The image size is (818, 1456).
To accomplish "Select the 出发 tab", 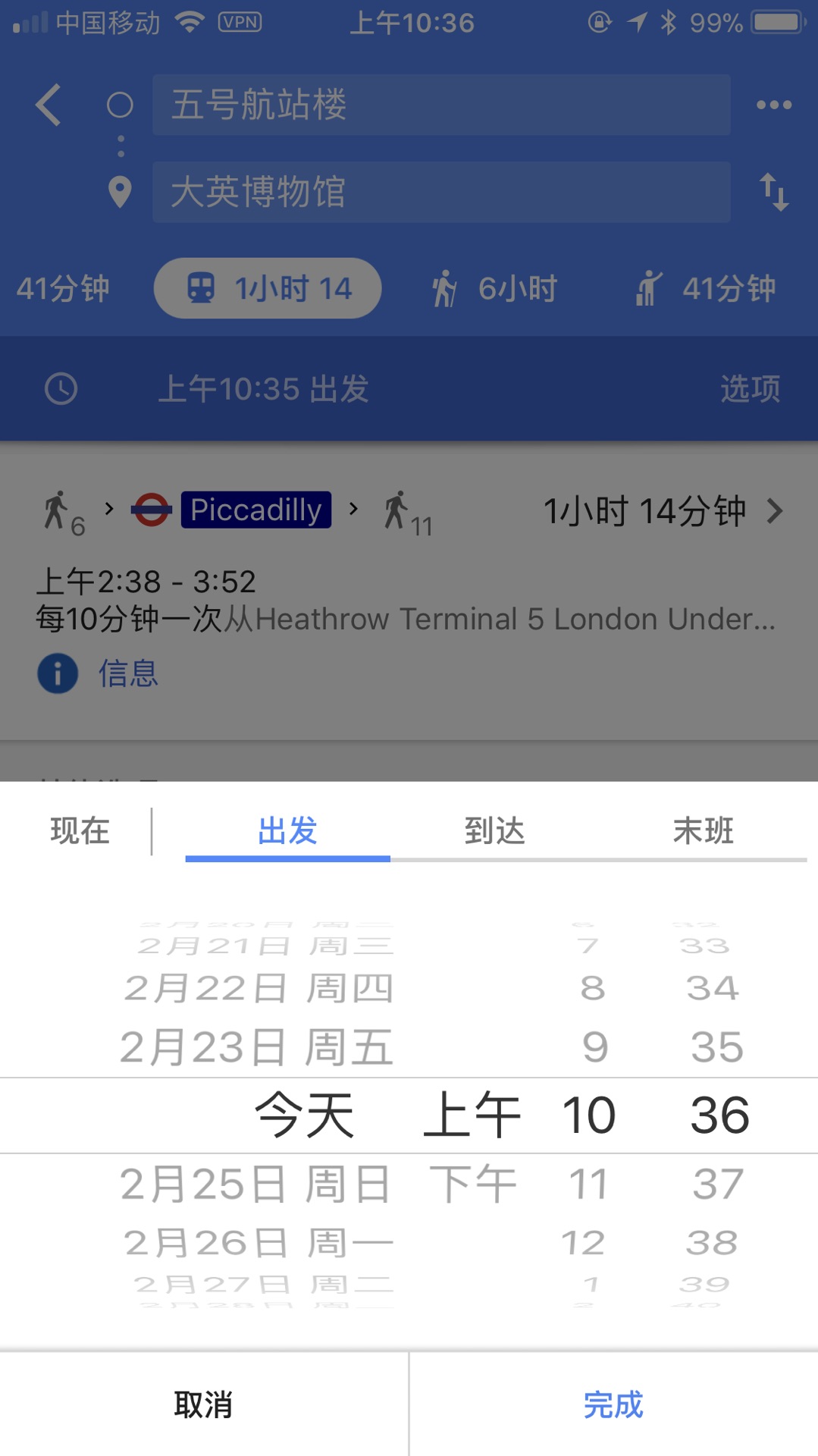I will [287, 830].
